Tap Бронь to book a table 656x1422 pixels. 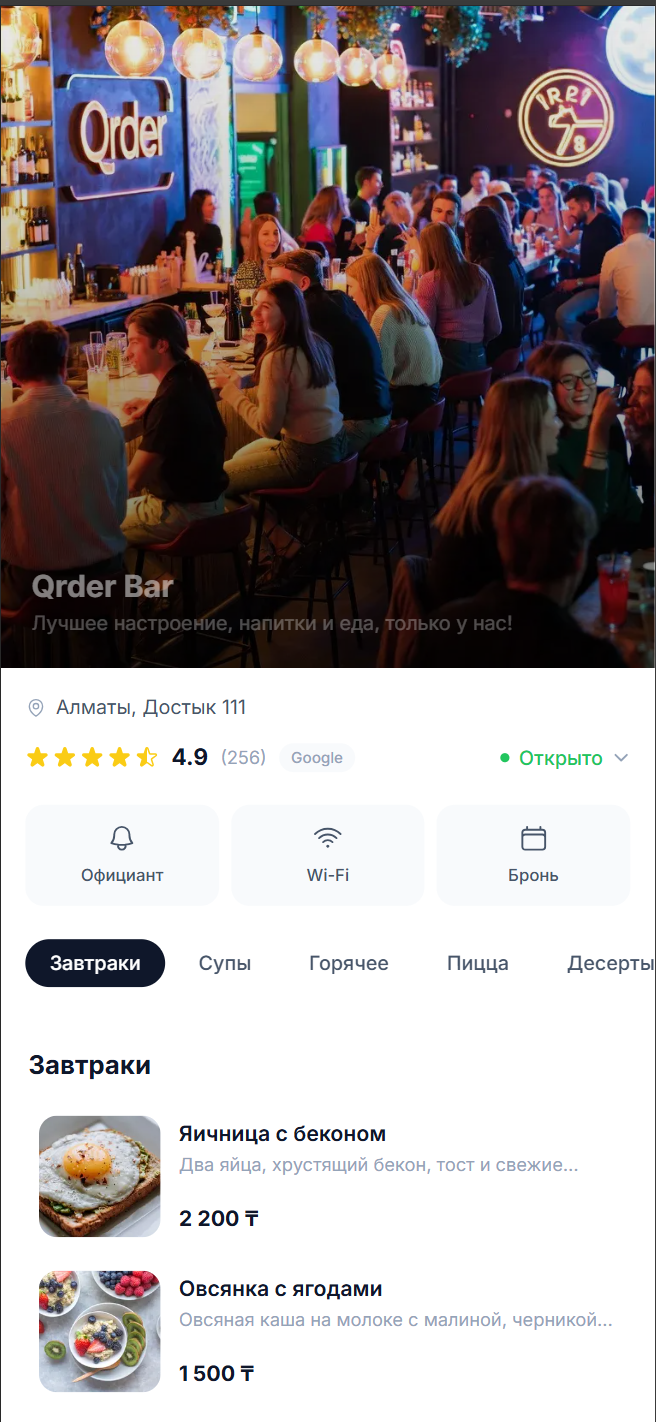click(533, 855)
